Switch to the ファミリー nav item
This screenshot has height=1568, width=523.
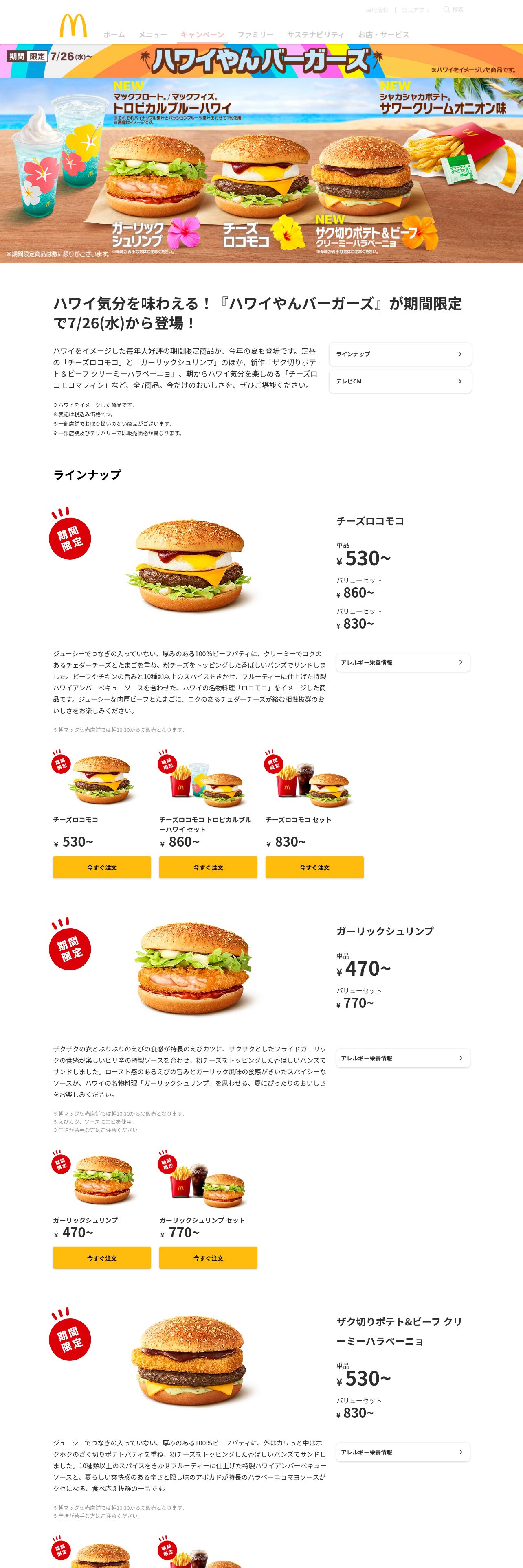255,35
